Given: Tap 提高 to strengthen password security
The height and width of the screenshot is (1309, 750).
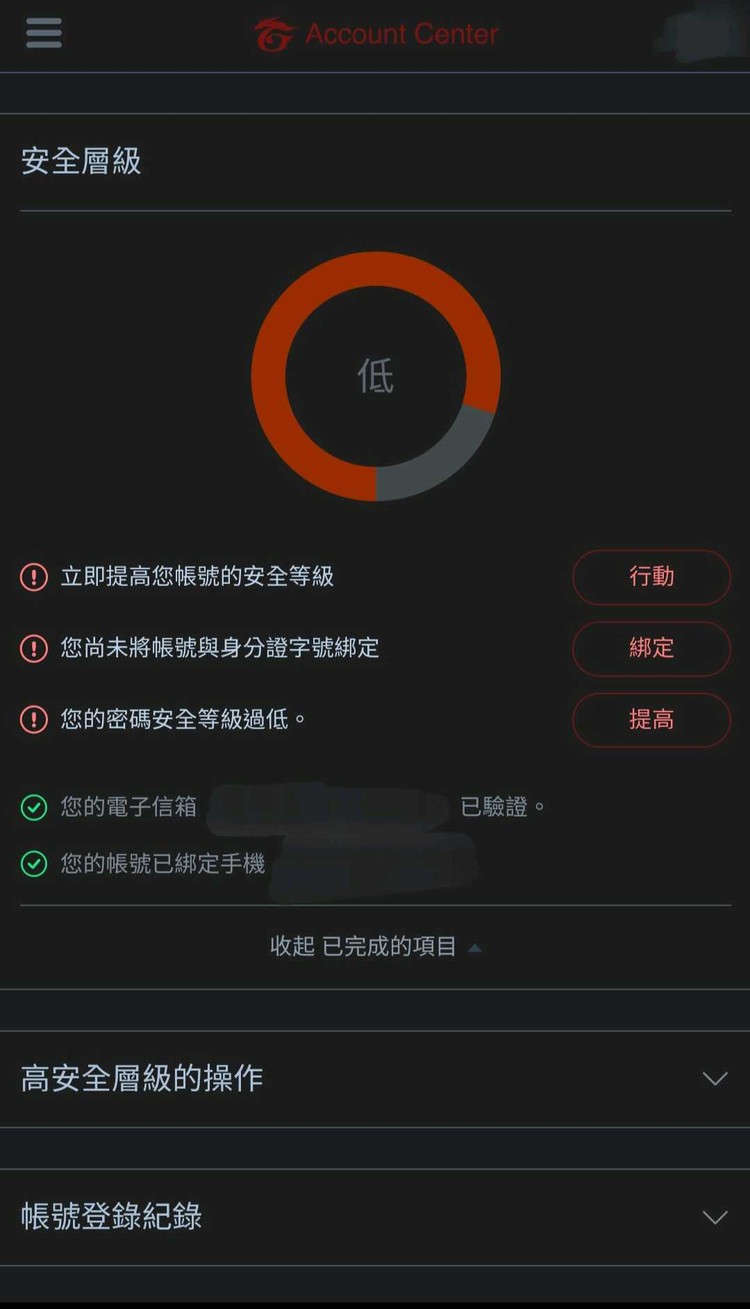Looking at the screenshot, I should click(651, 720).
